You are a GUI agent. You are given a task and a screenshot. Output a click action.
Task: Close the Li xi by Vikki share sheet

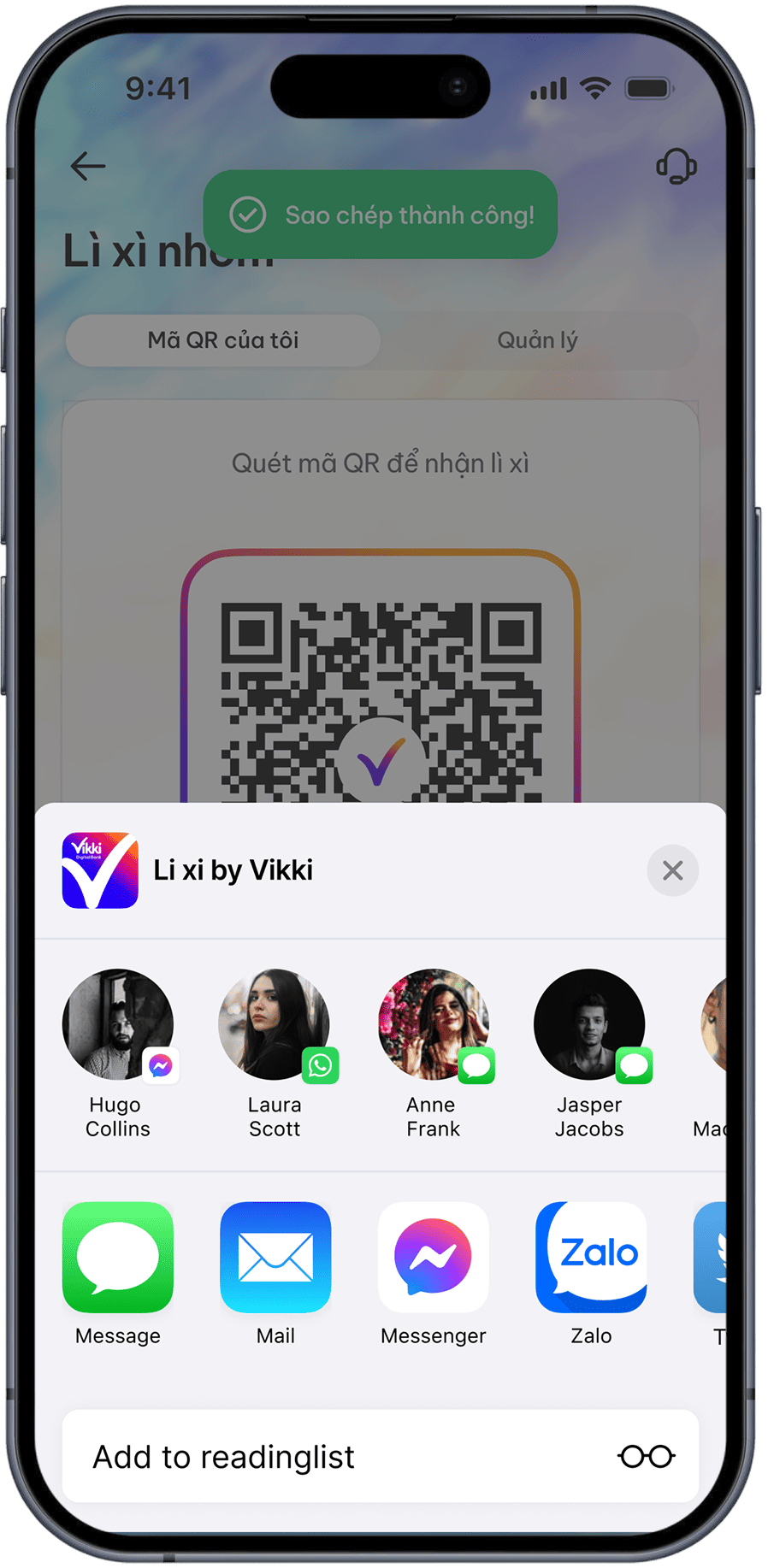coord(672,870)
